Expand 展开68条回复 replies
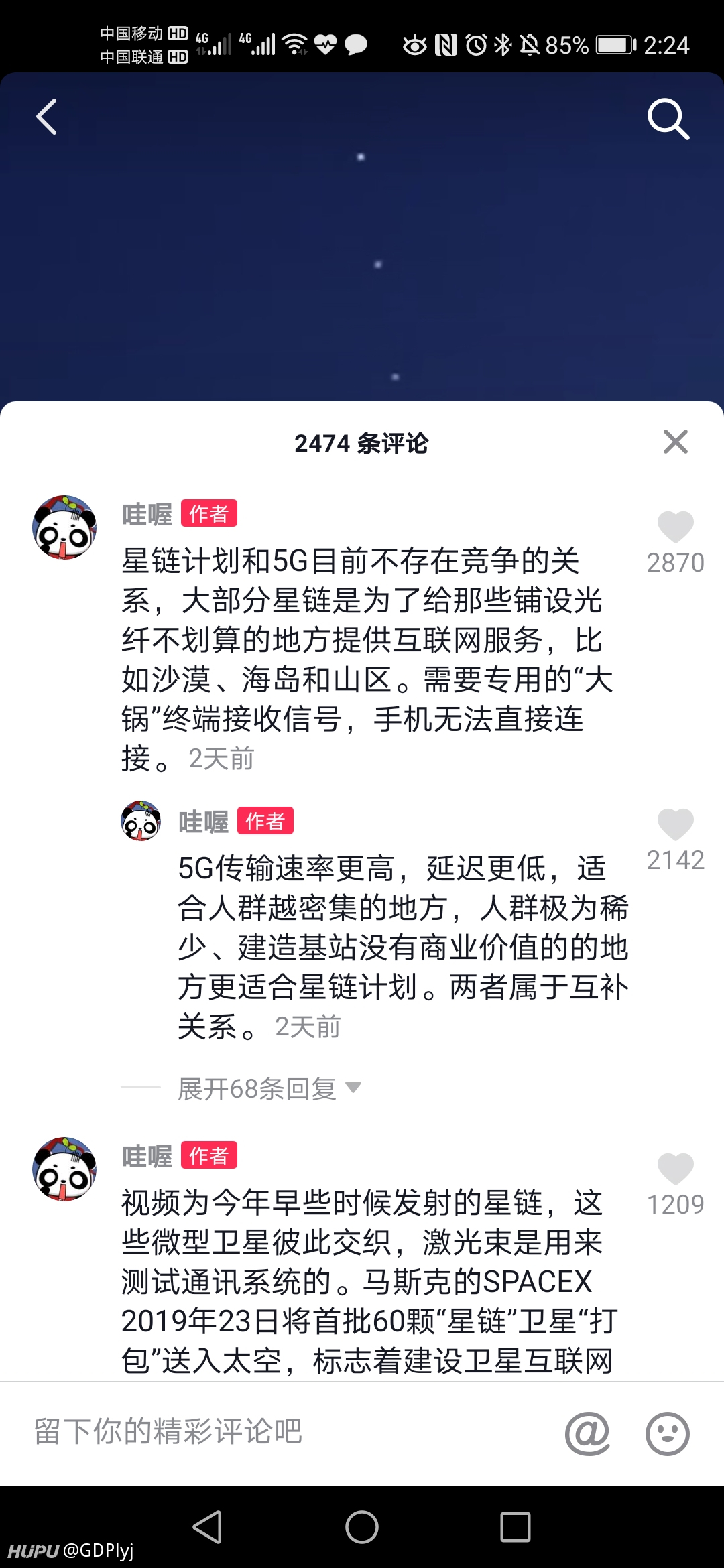Screen dimensions: 724x1568 pos(269,1088)
